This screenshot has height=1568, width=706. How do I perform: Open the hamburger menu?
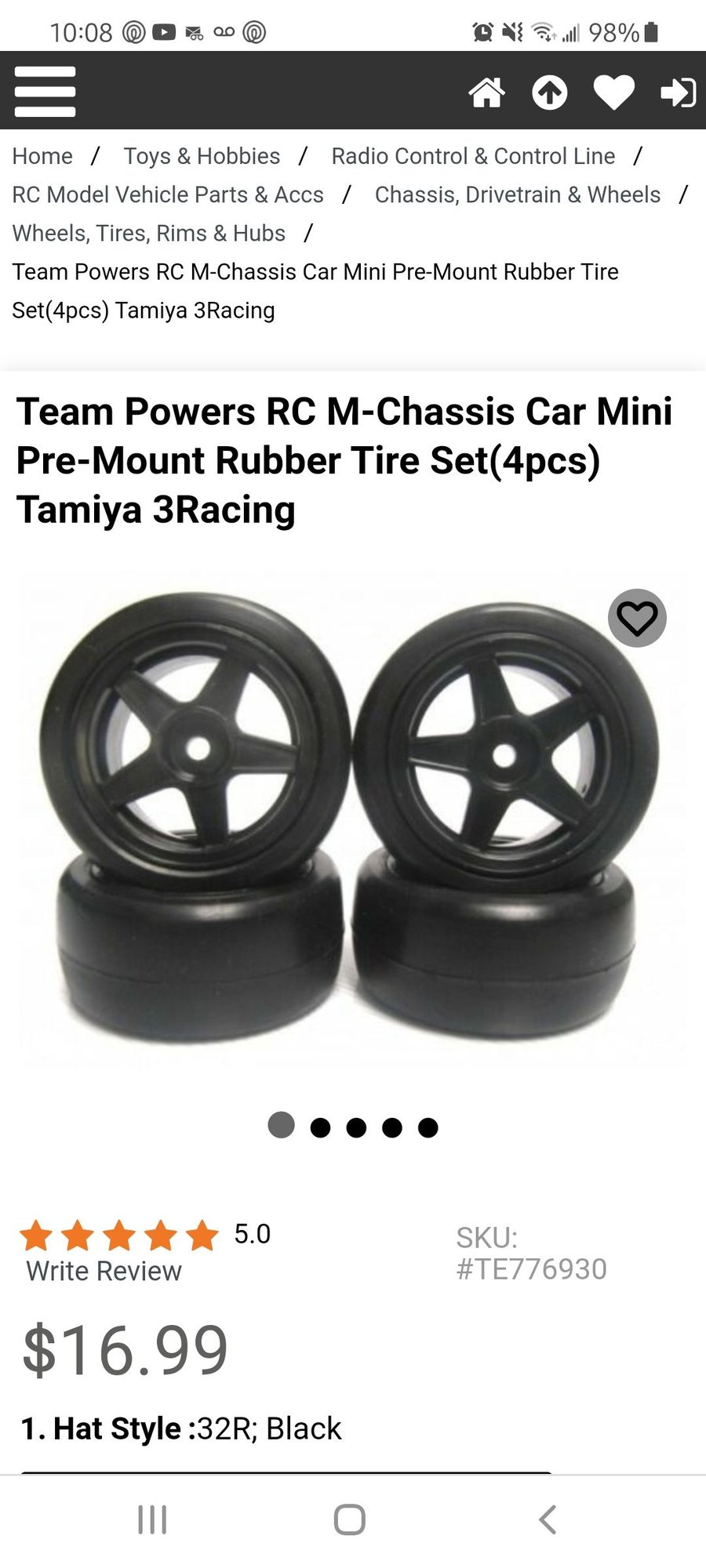45,92
